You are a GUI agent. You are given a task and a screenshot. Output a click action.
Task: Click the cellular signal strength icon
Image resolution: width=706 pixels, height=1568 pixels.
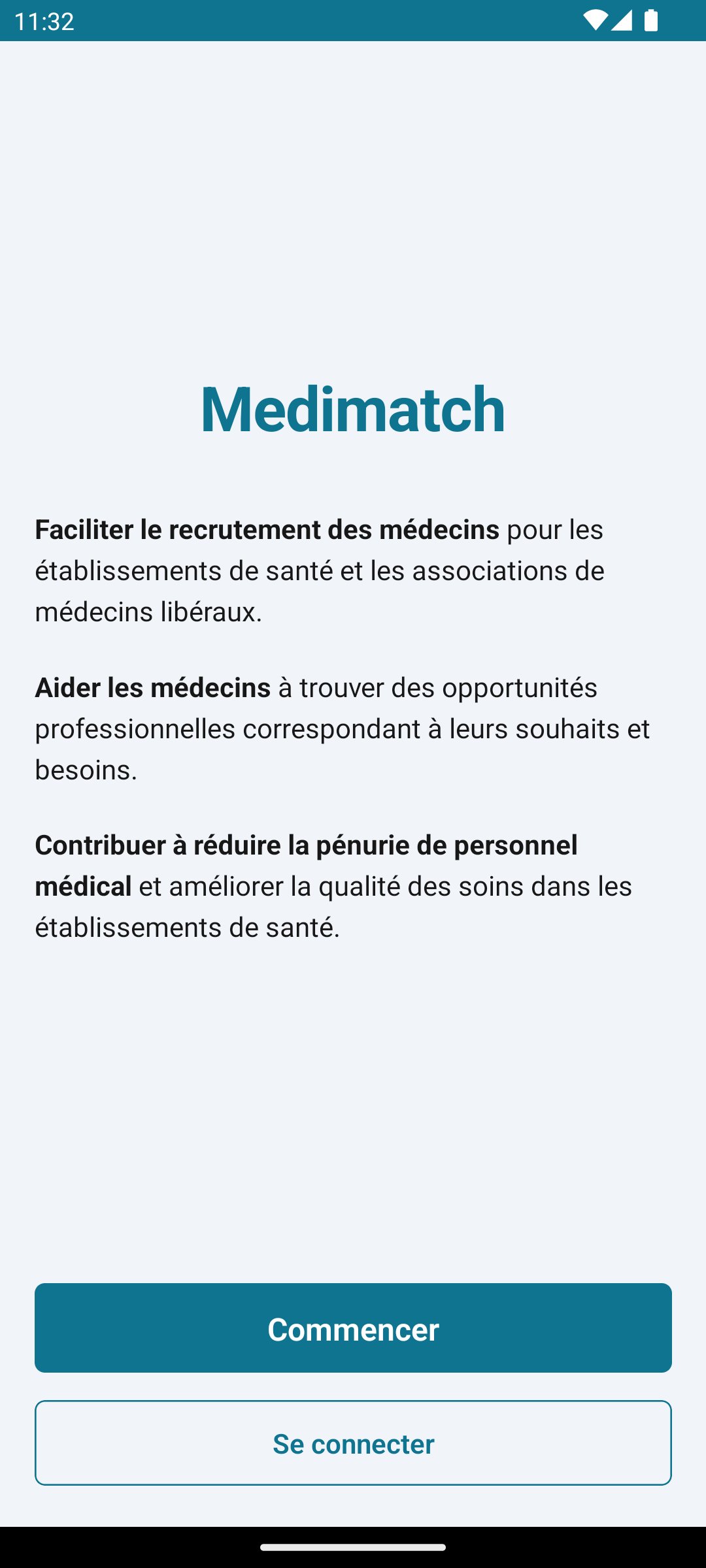pos(623,22)
